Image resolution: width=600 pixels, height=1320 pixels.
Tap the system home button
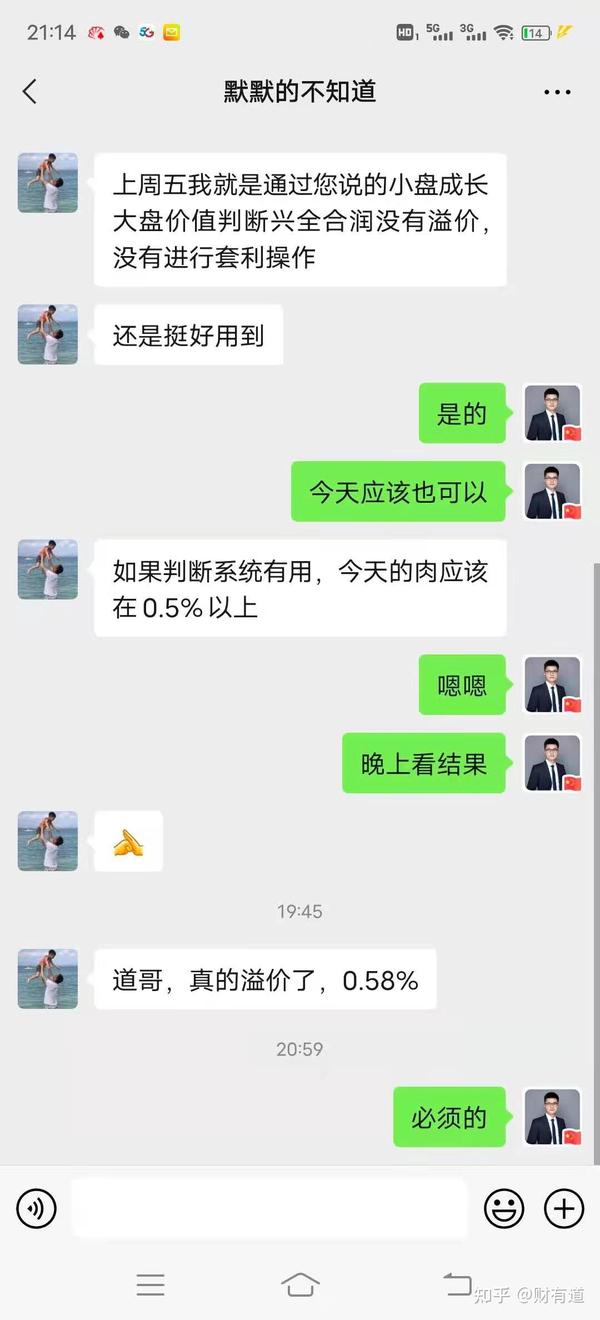300,1284
